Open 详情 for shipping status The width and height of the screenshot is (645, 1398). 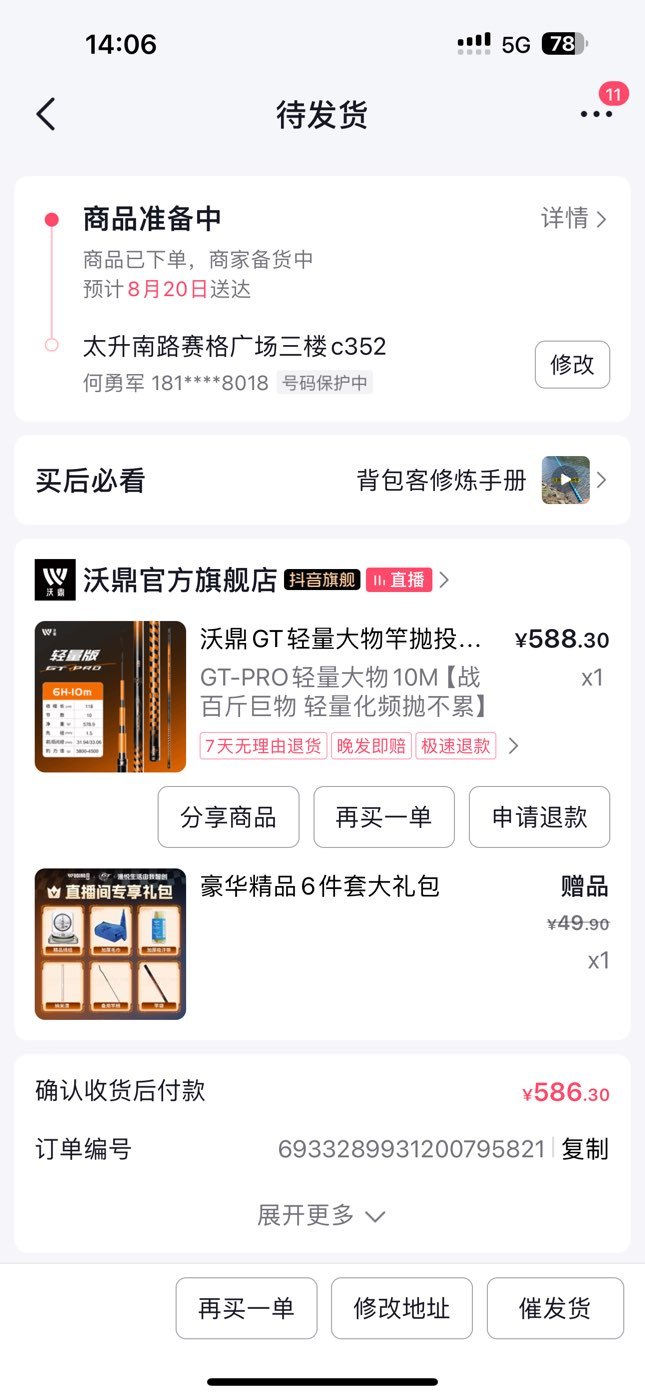pyautogui.click(x=574, y=219)
